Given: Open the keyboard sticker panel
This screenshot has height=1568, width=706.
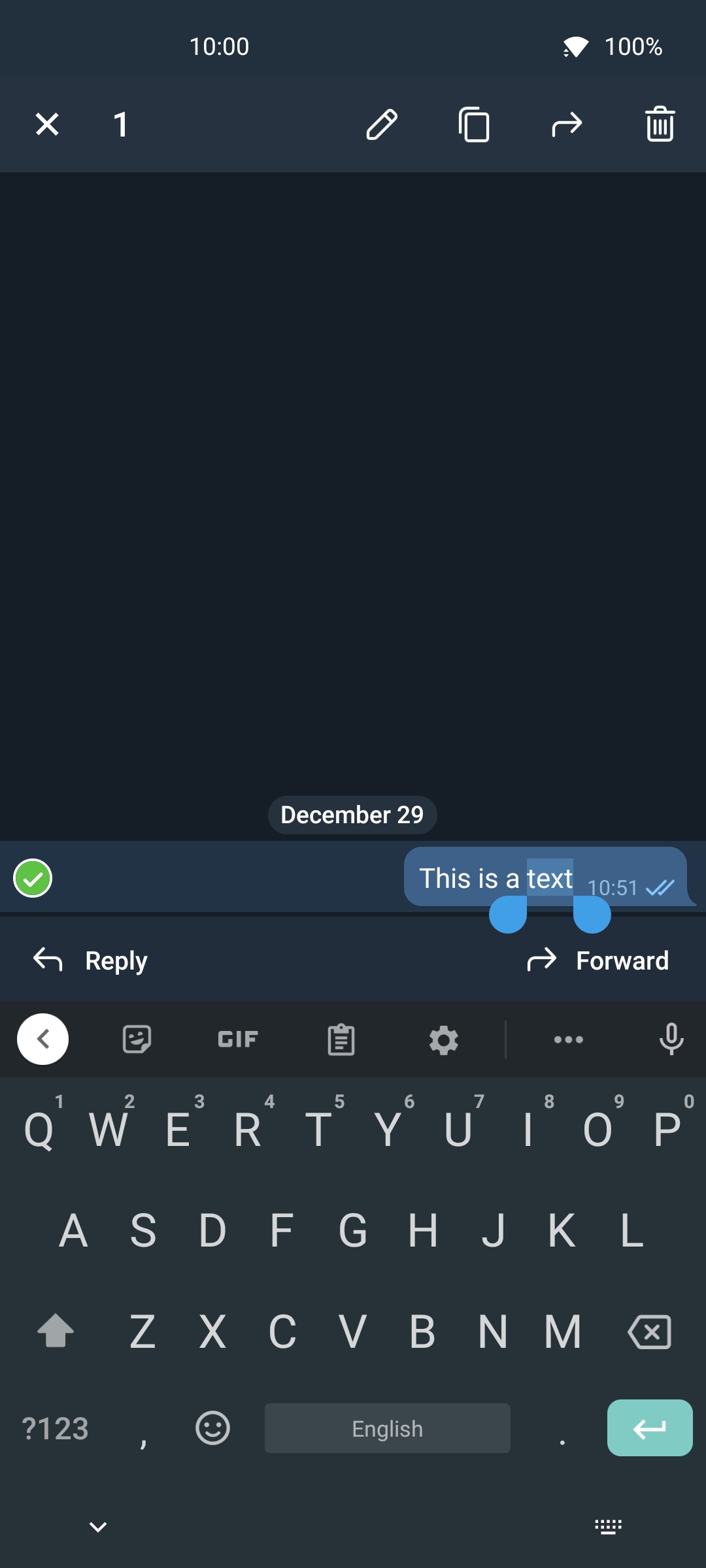Looking at the screenshot, I should point(137,1039).
